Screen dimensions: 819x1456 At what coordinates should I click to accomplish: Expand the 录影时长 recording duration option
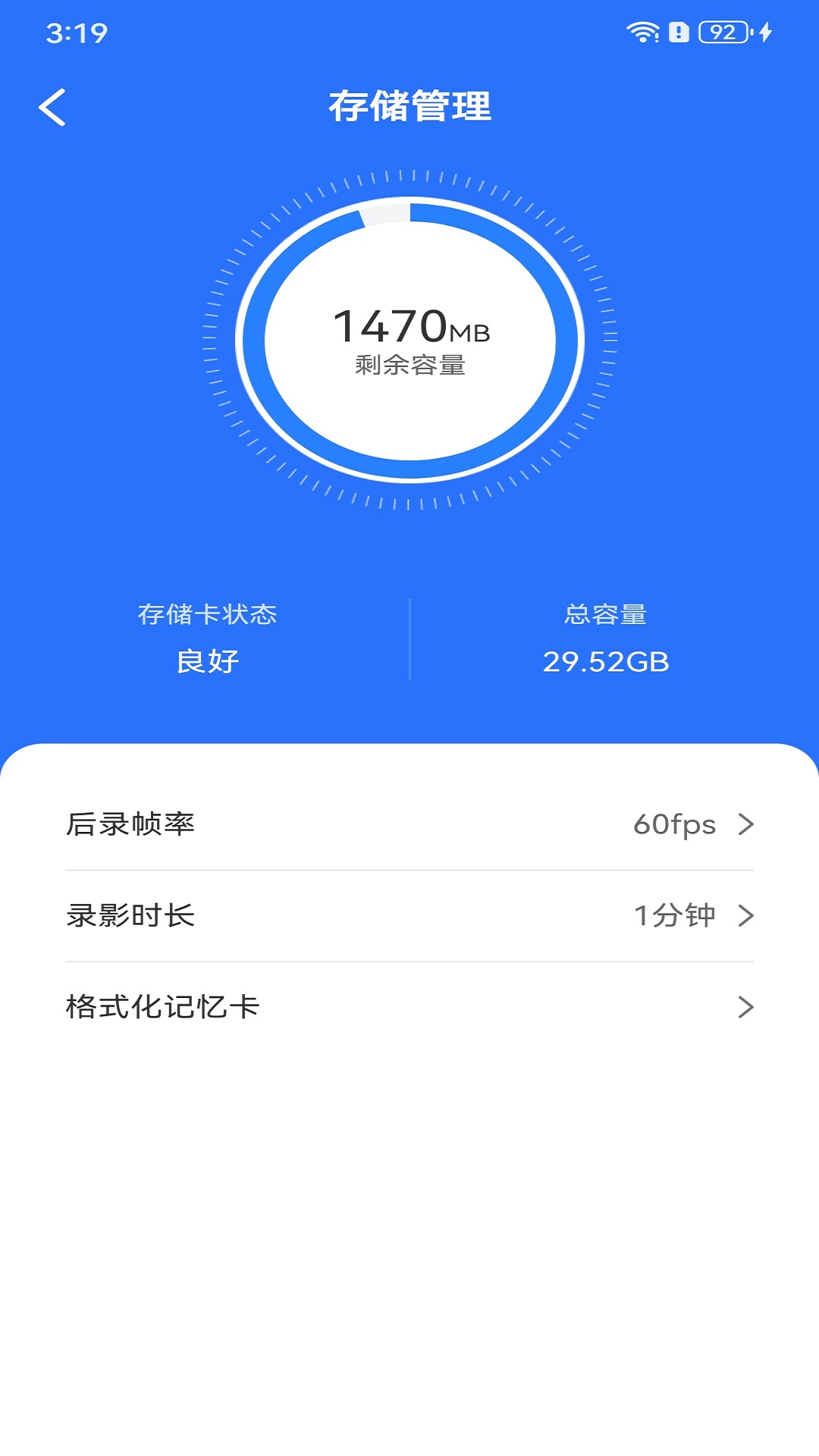pos(409,915)
